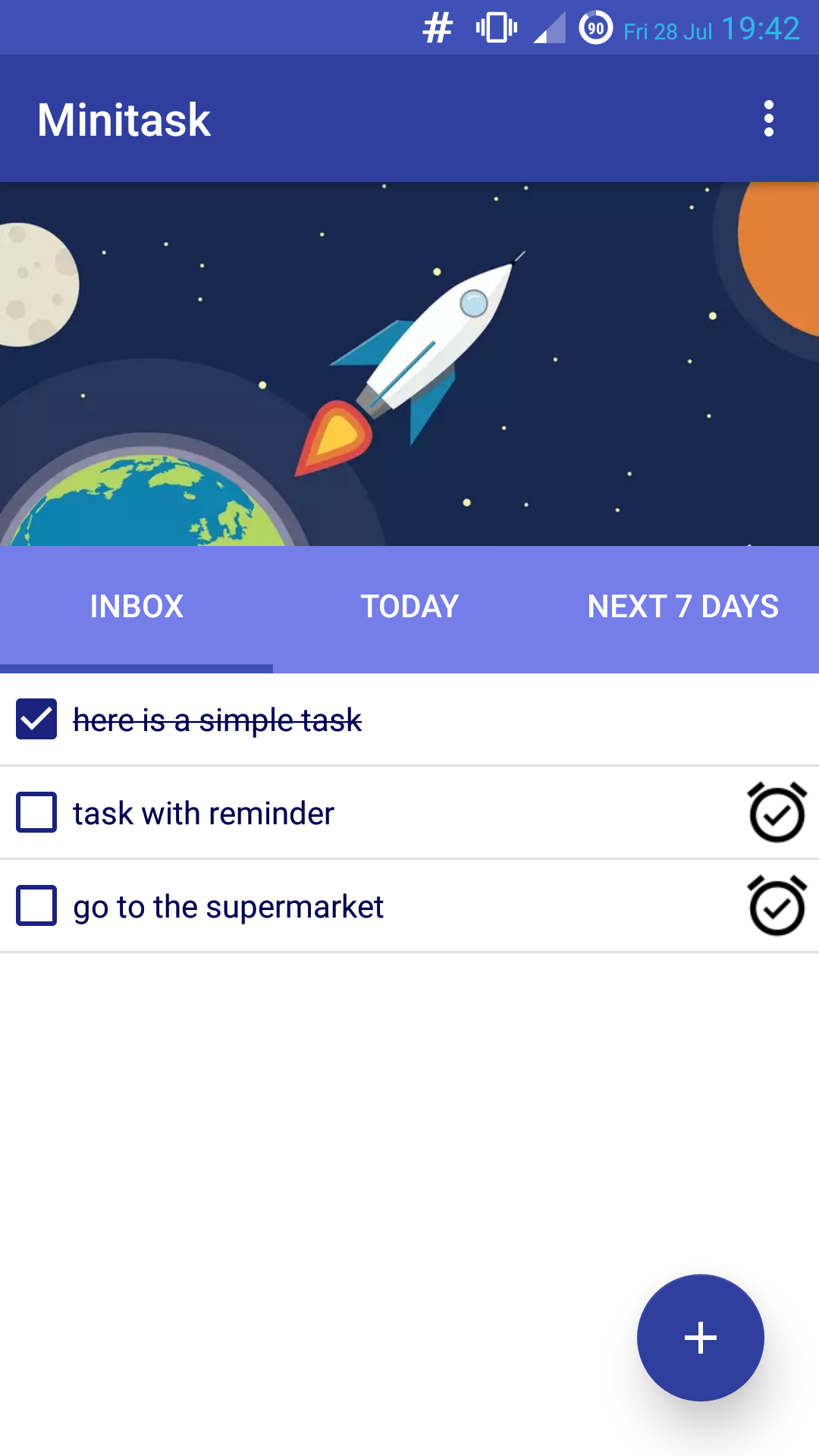The height and width of the screenshot is (1456, 819).
Task: Open the 'task with reminder' entry
Action: [203, 813]
